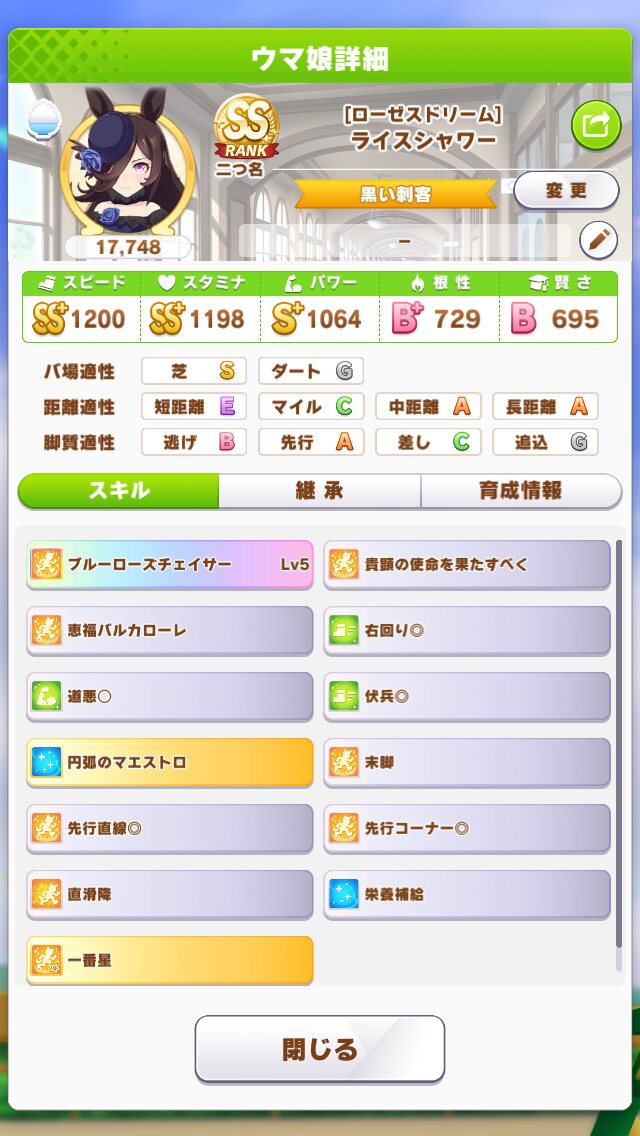Screen dimensions: 640x1136
Task: View details for 恵福バルカローレ
Action: 170,630
